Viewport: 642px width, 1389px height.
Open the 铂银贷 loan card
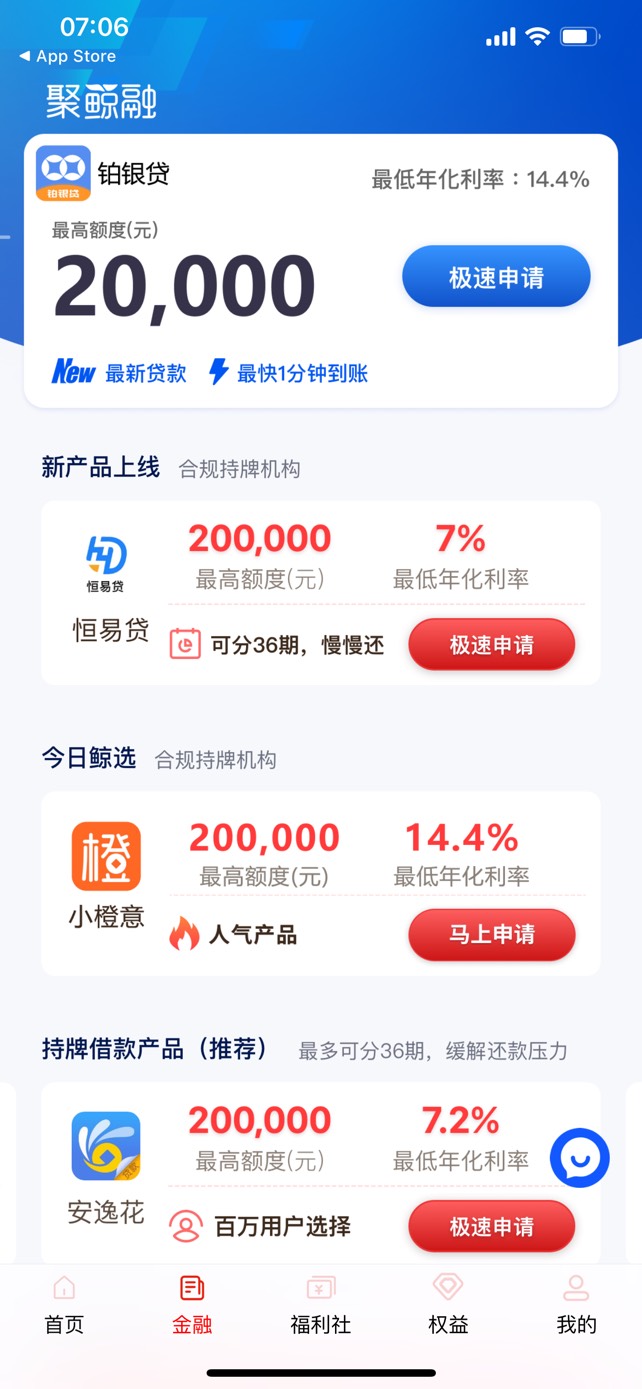[x=321, y=271]
